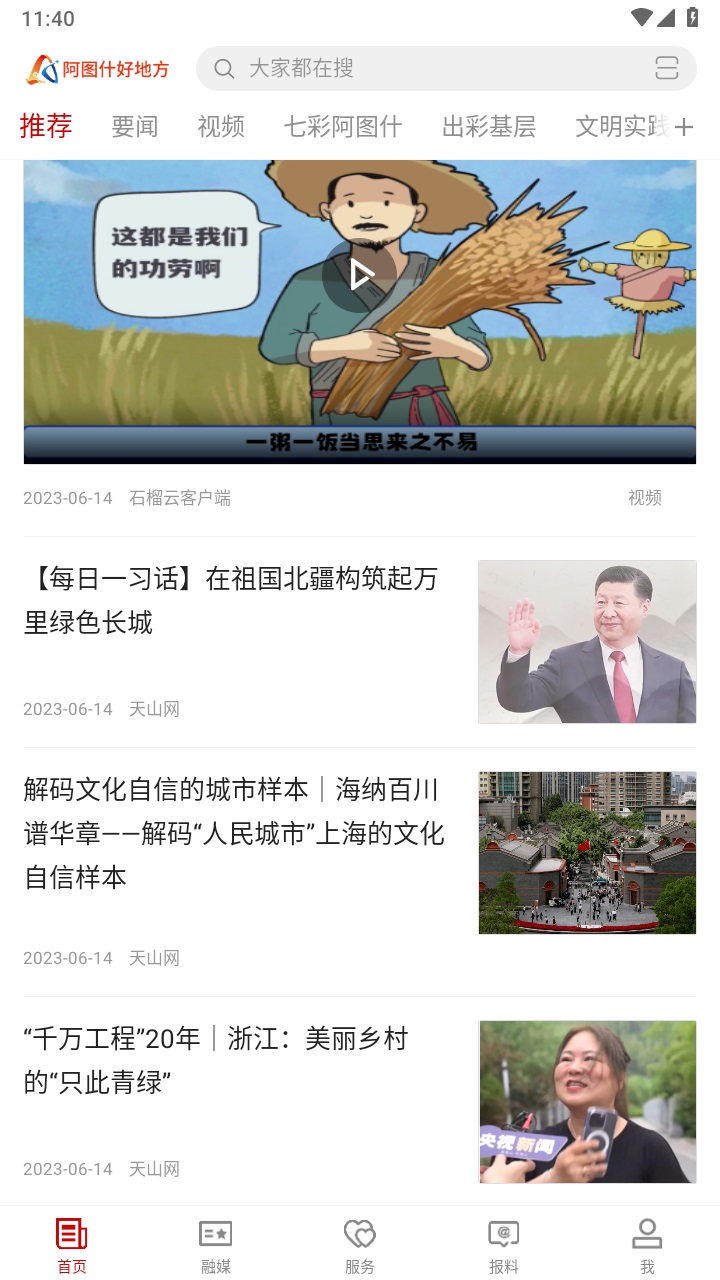Tap the scan icon in the search bar
The height and width of the screenshot is (1280, 720).
click(x=668, y=68)
